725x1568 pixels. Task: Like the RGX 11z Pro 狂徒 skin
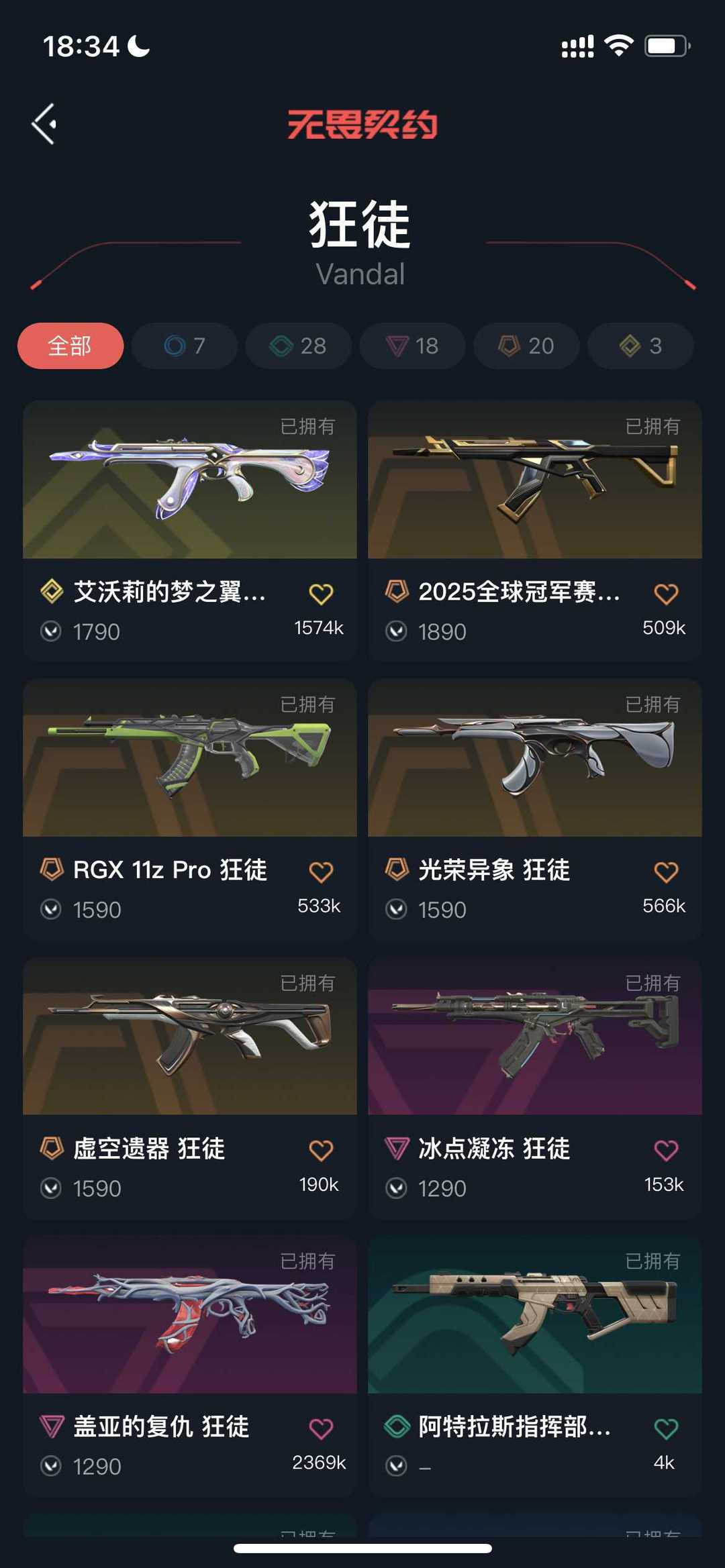(321, 872)
